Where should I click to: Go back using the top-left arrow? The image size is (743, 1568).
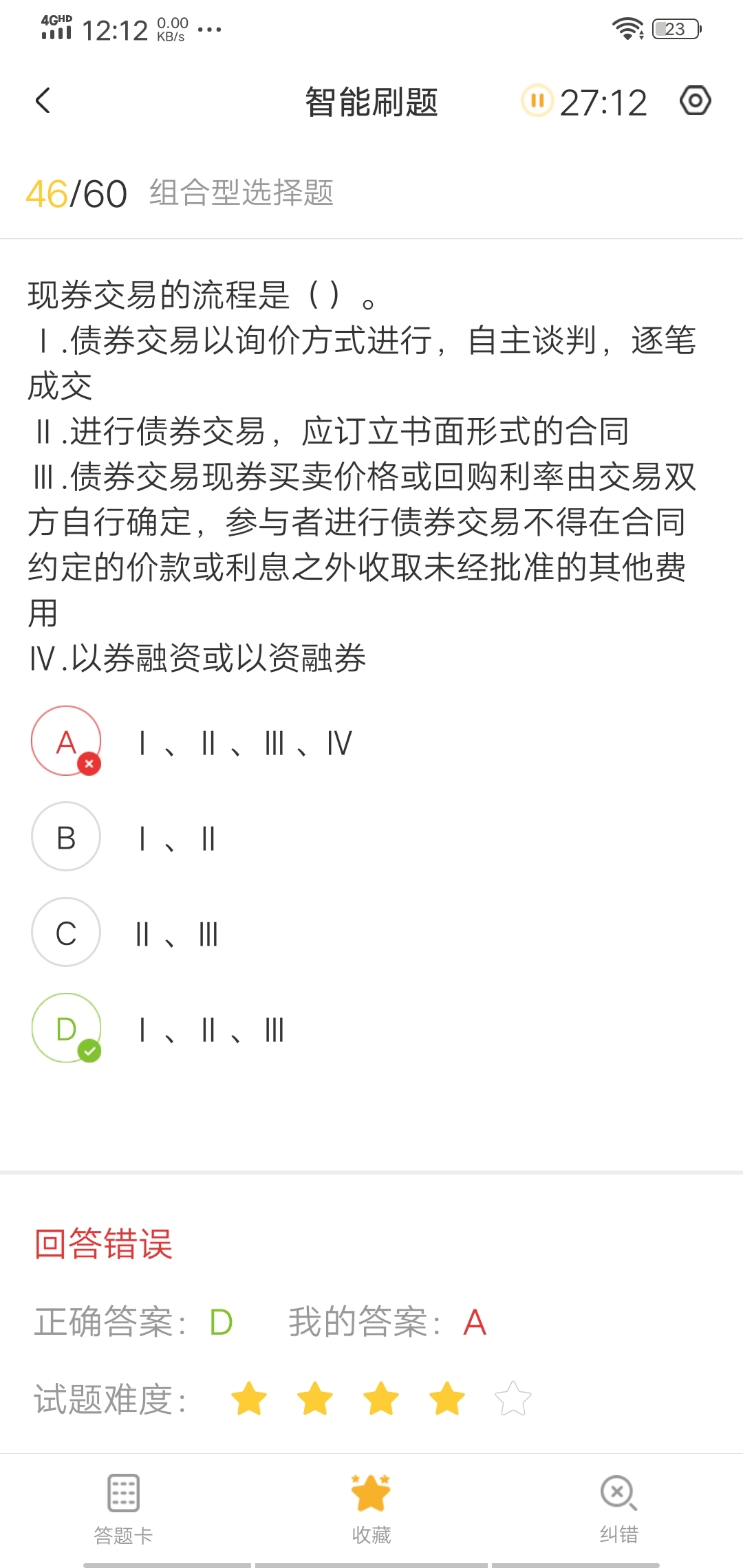tap(43, 101)
